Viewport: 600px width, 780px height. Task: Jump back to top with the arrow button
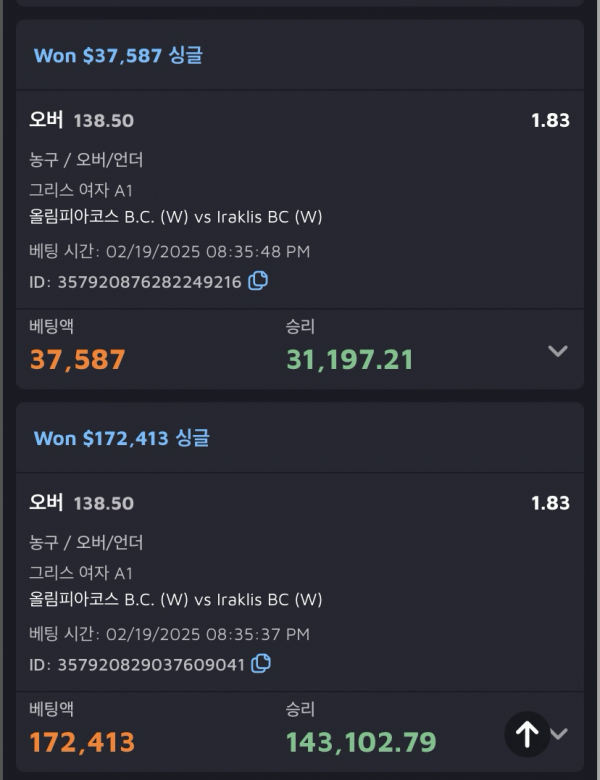pos(526,735)
